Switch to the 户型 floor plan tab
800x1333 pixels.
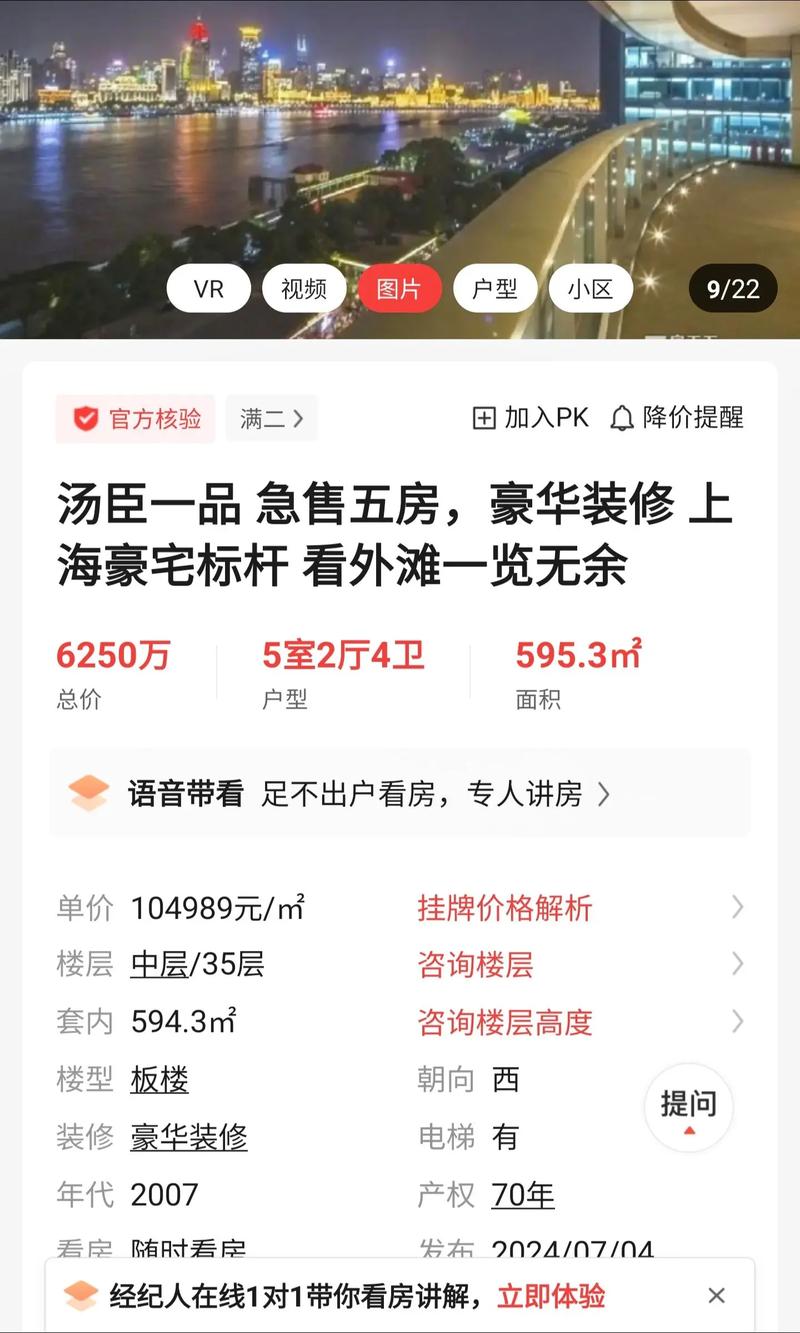point(497,288)
